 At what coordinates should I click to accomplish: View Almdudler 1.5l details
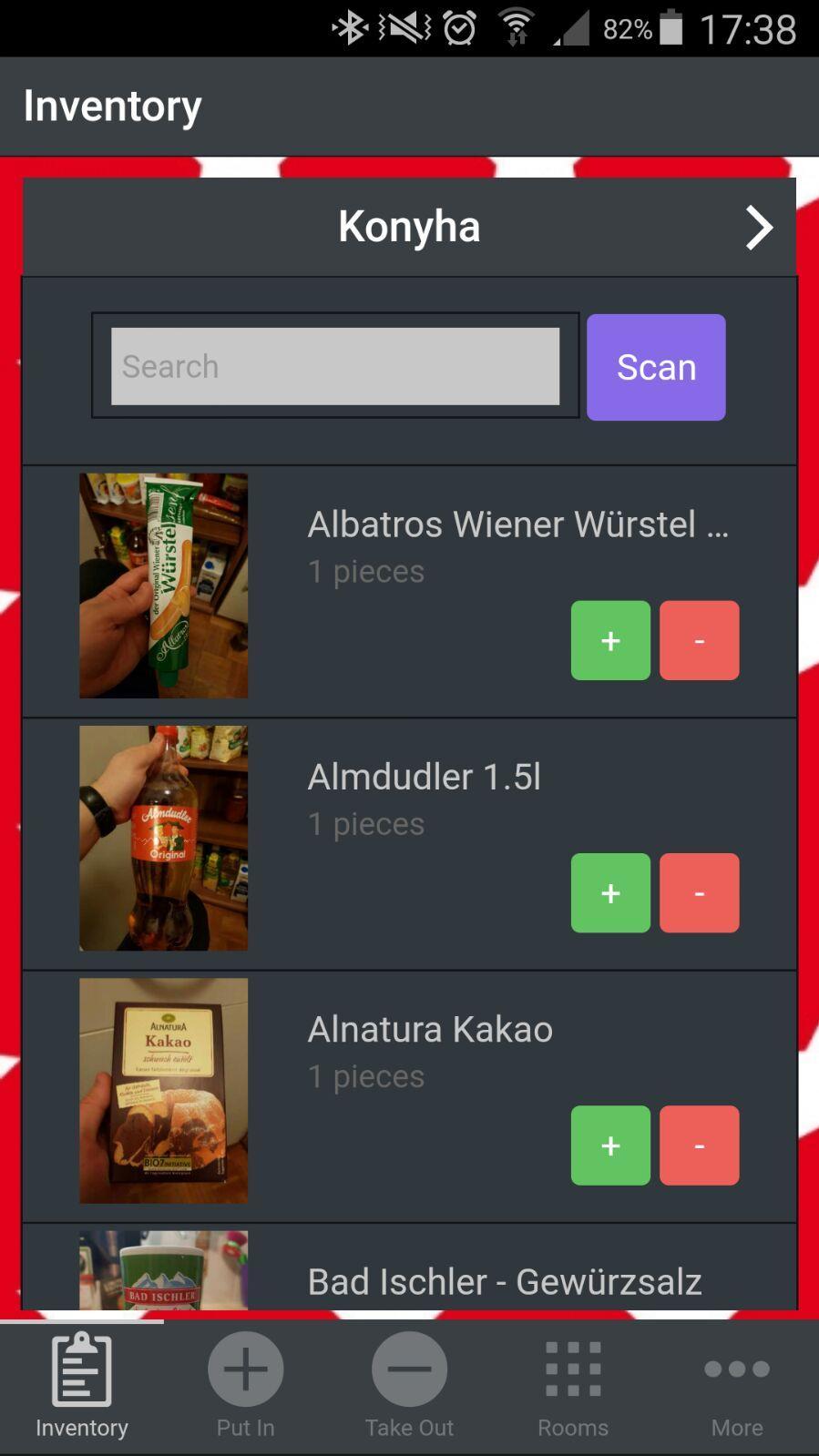425,777
